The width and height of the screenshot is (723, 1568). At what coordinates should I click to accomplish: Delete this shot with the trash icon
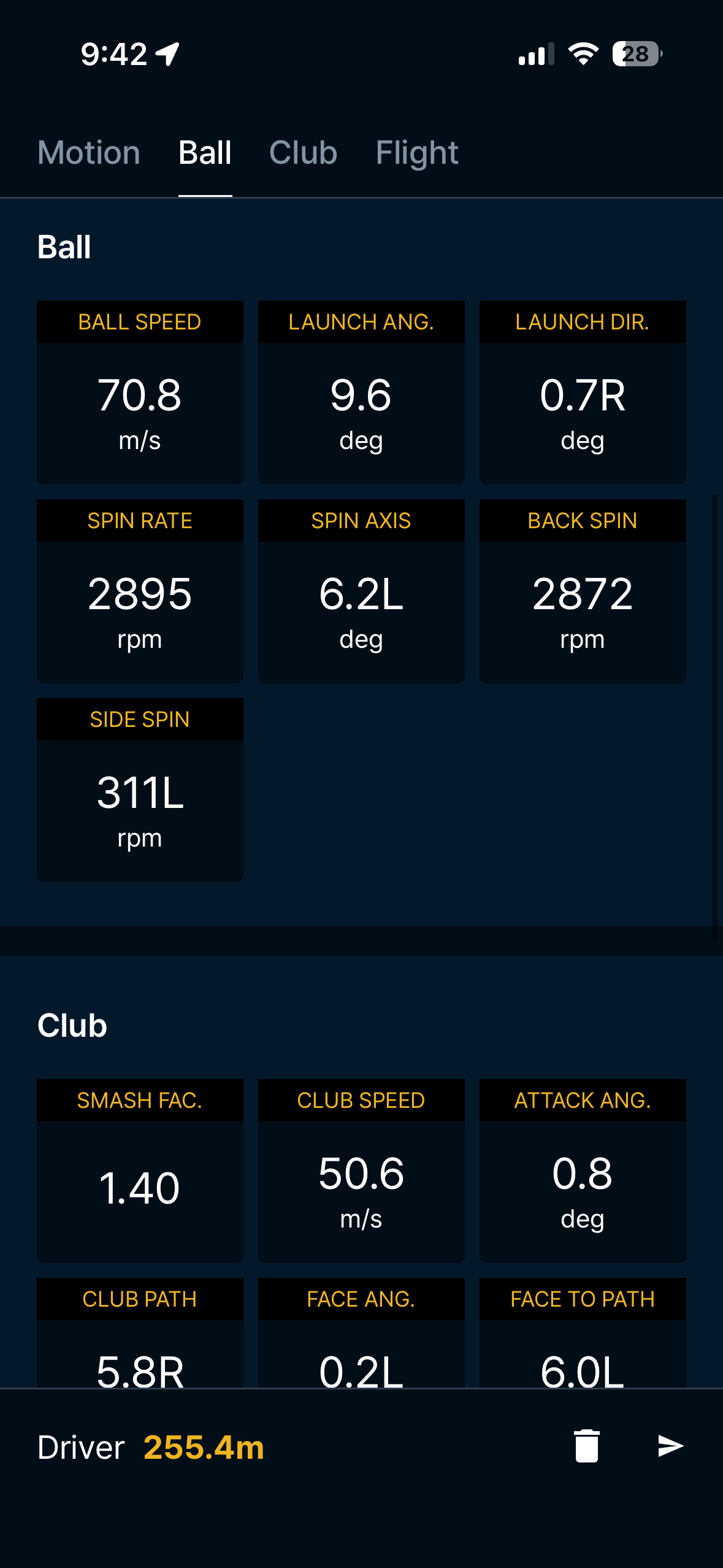[x=586, y=1446]
